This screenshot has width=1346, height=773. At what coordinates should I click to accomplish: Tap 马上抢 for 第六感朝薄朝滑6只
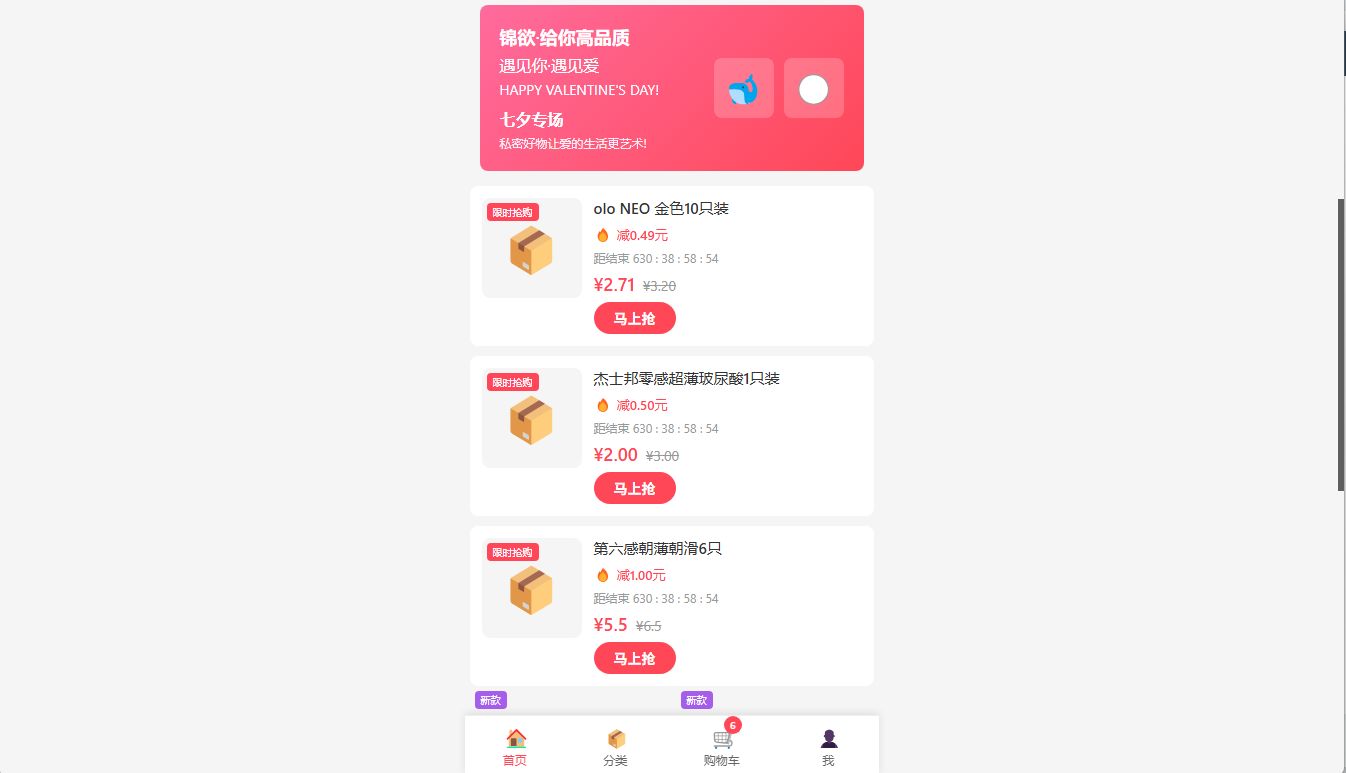634,658
